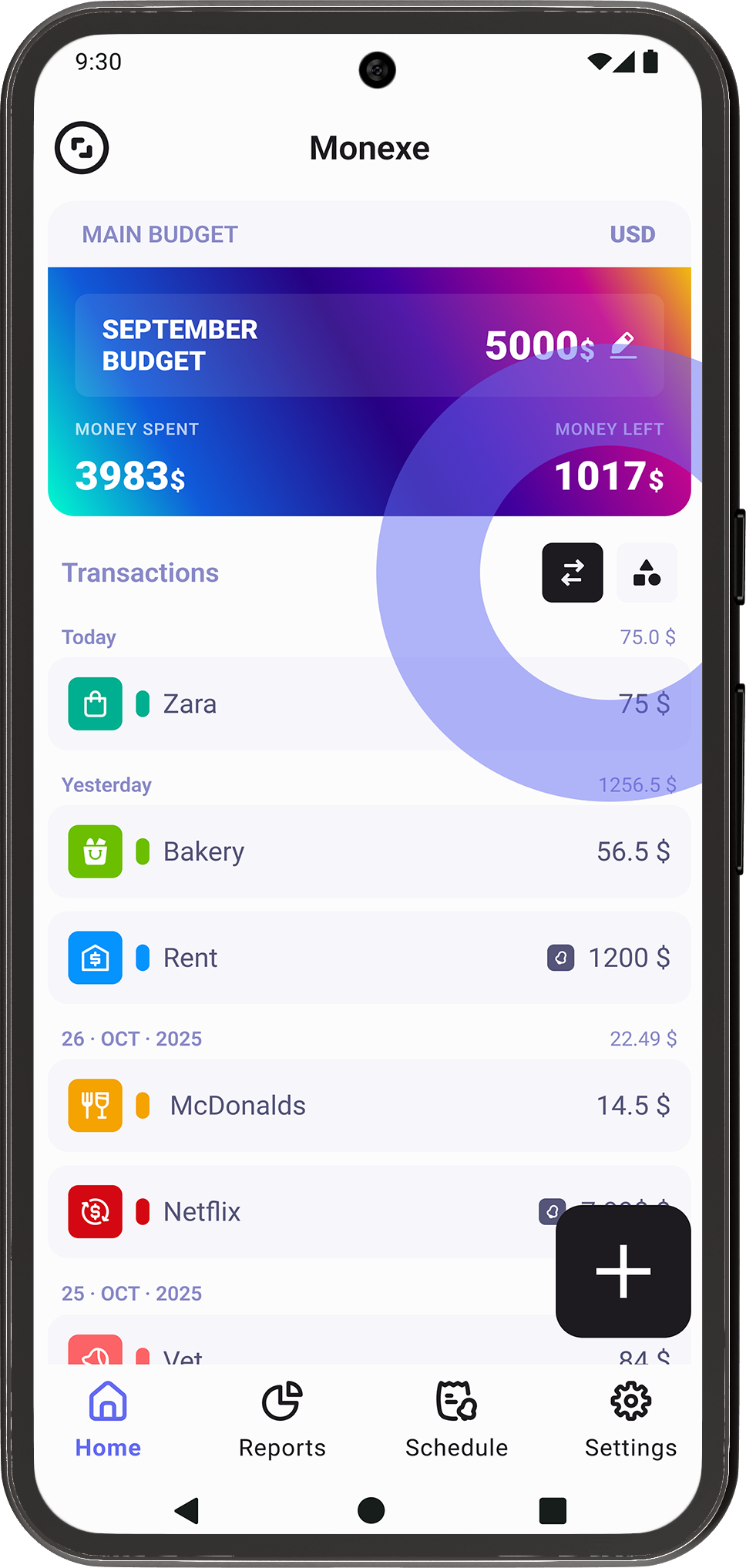
Task: Tap the Monexe logo icon in the header
Action: (82, 147)
